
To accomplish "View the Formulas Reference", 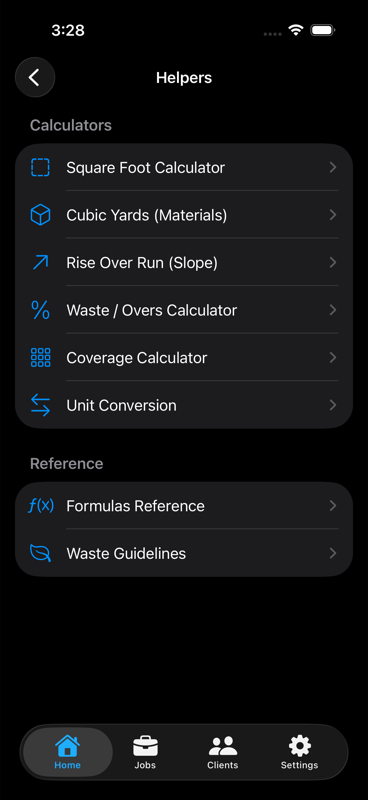I will 184,506.
